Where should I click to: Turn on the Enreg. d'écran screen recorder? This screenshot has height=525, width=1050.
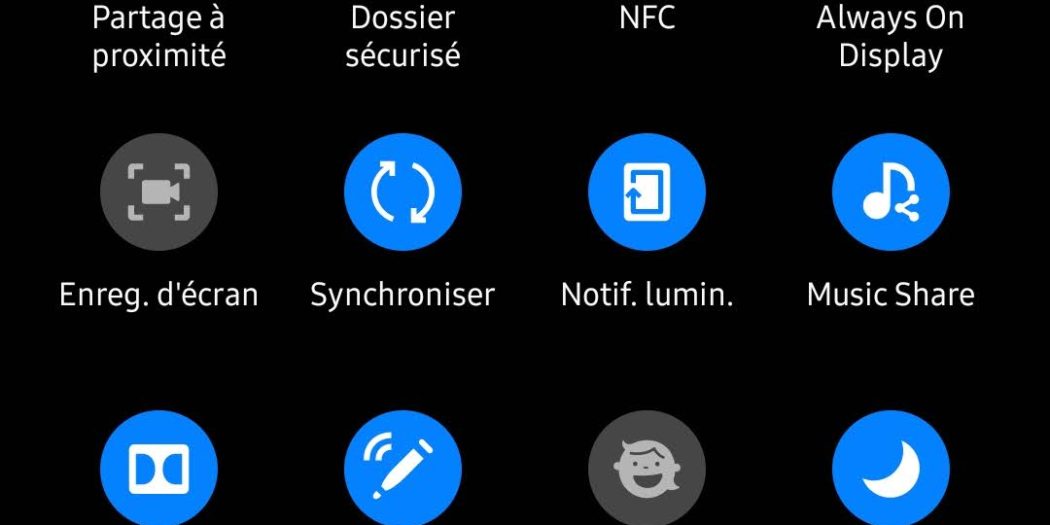[159, 192]
